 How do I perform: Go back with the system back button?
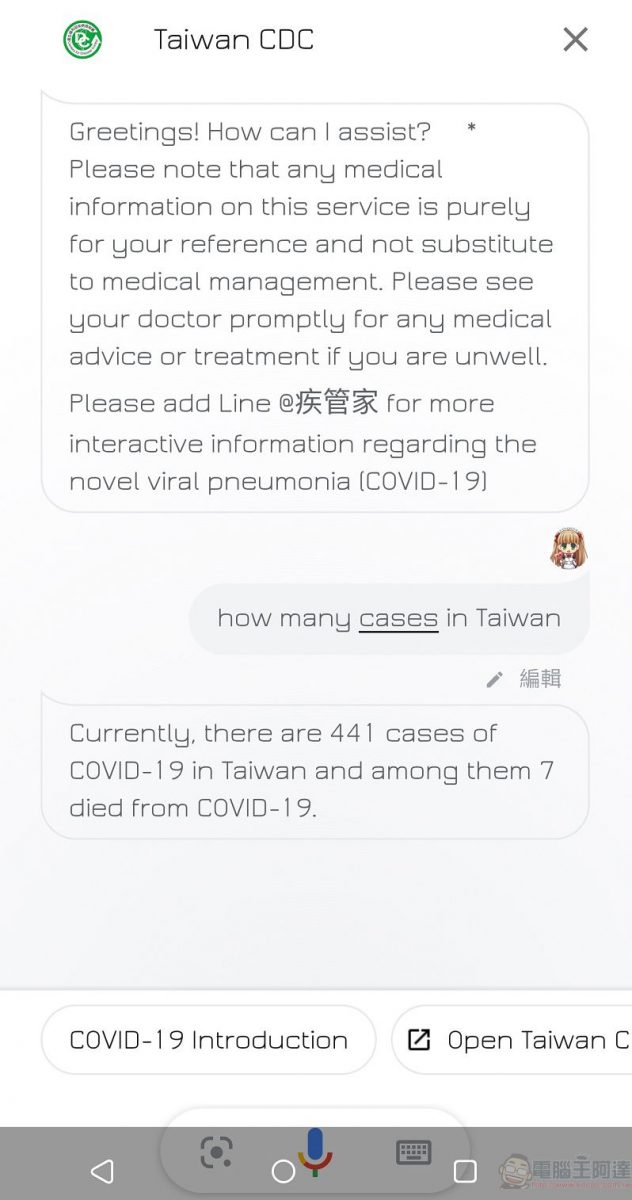pyautogui.click(x=102, y=1171)
